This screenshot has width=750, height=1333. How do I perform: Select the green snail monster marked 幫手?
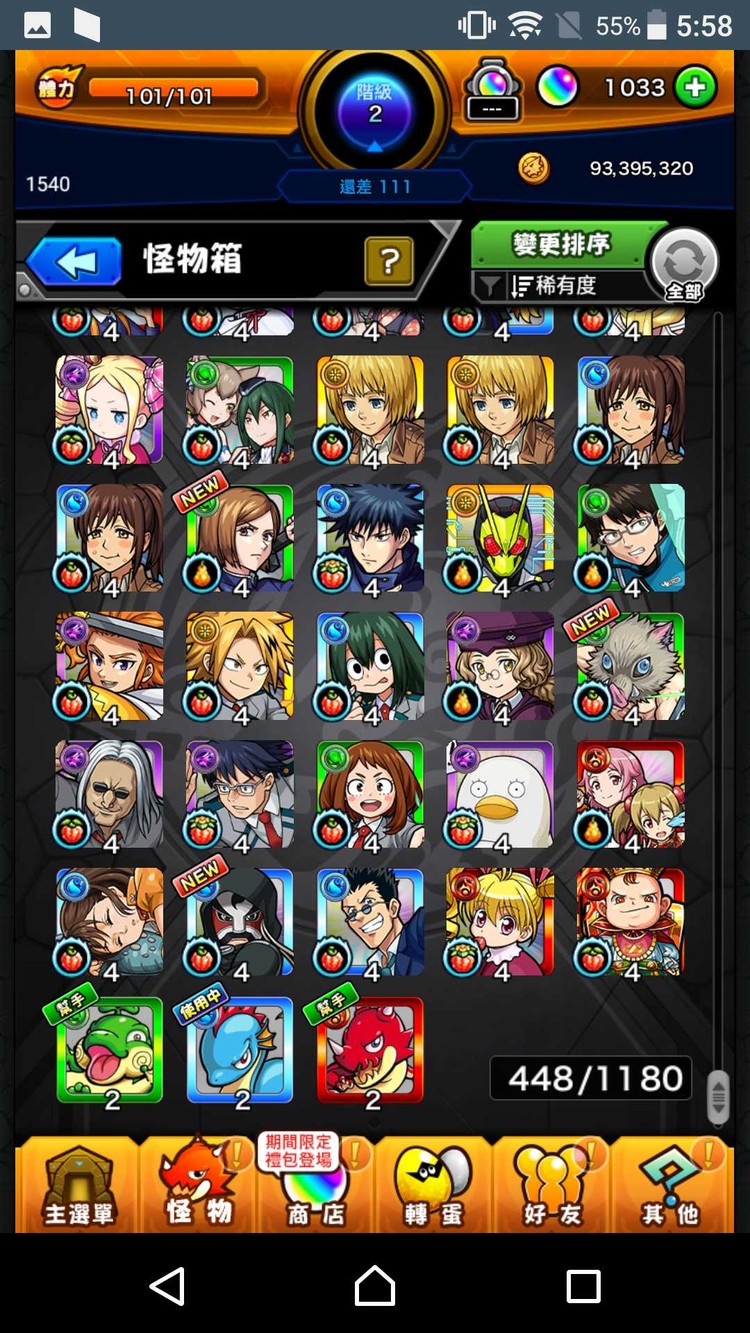[110, 1050]
